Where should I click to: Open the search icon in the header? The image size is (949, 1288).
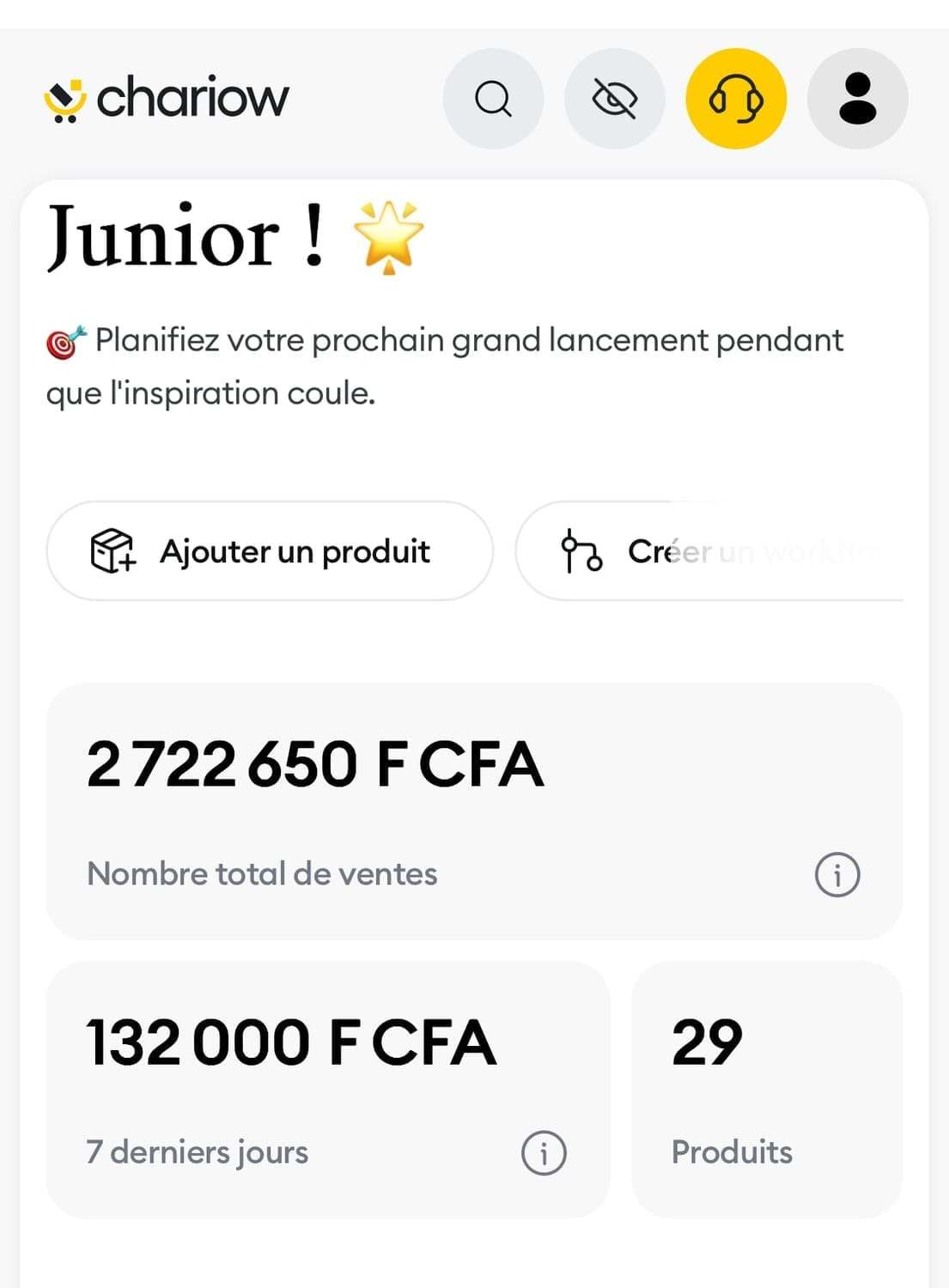[493, 99]
